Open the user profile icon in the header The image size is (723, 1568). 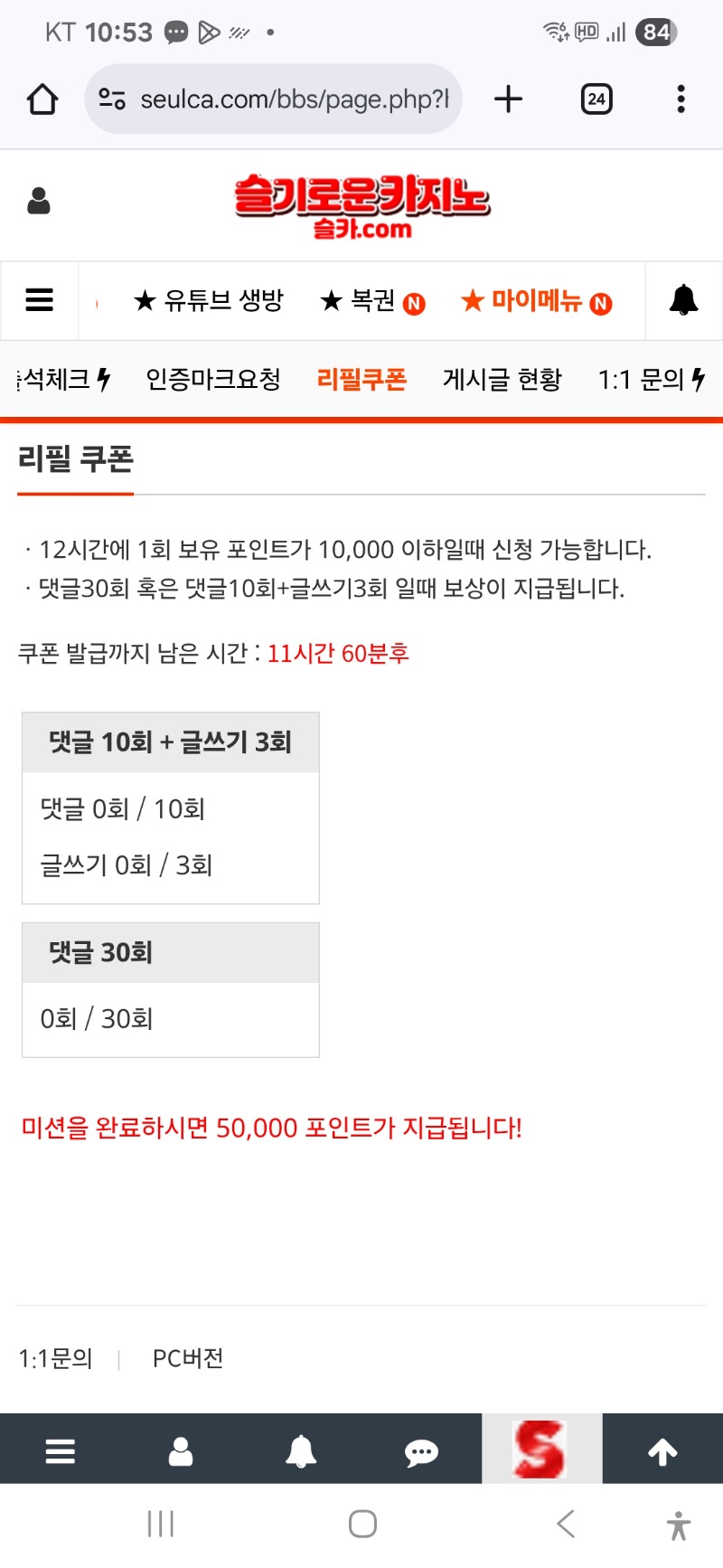(x=39, y=201)
